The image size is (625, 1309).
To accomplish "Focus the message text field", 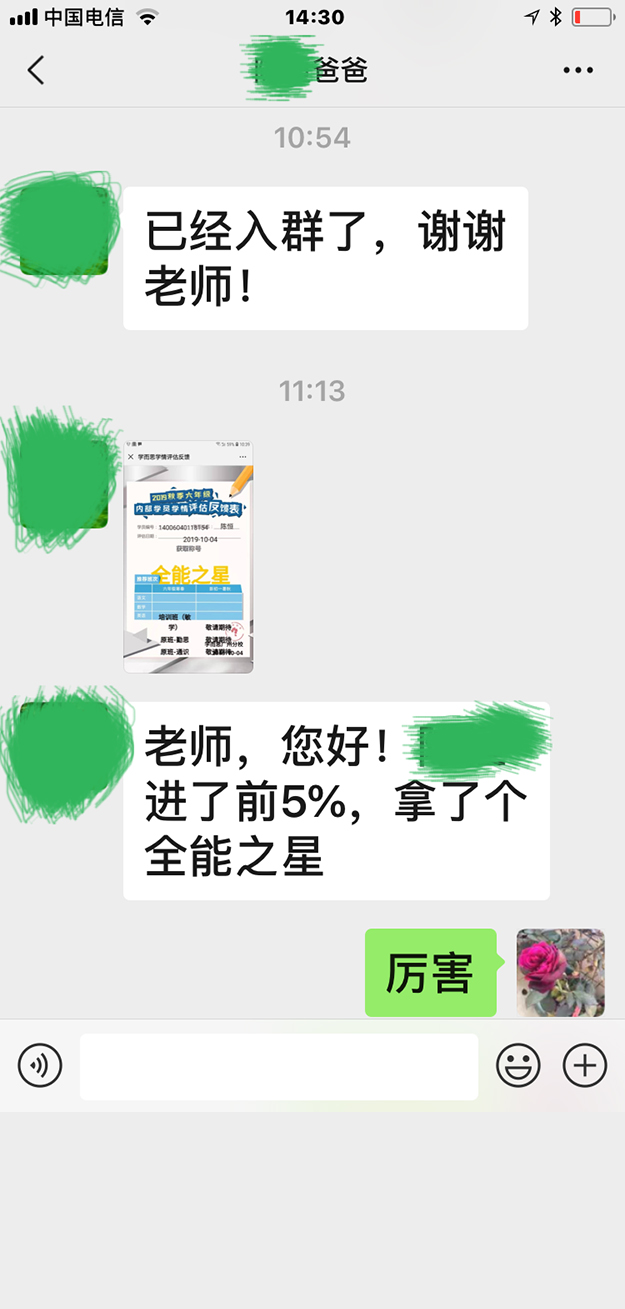I will (x=279, y=1066).
